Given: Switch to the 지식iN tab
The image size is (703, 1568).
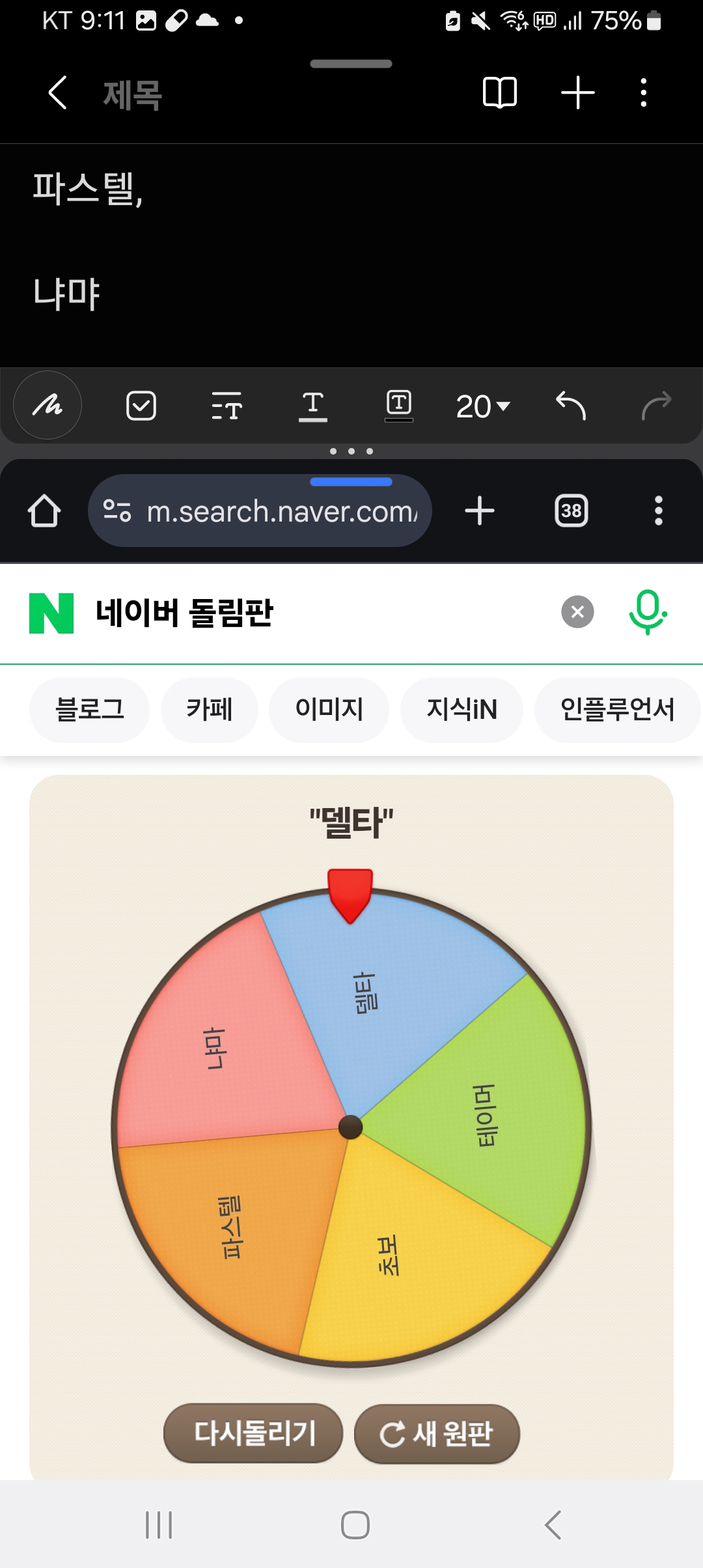Looking at the screenshot, I should [462, 709].
